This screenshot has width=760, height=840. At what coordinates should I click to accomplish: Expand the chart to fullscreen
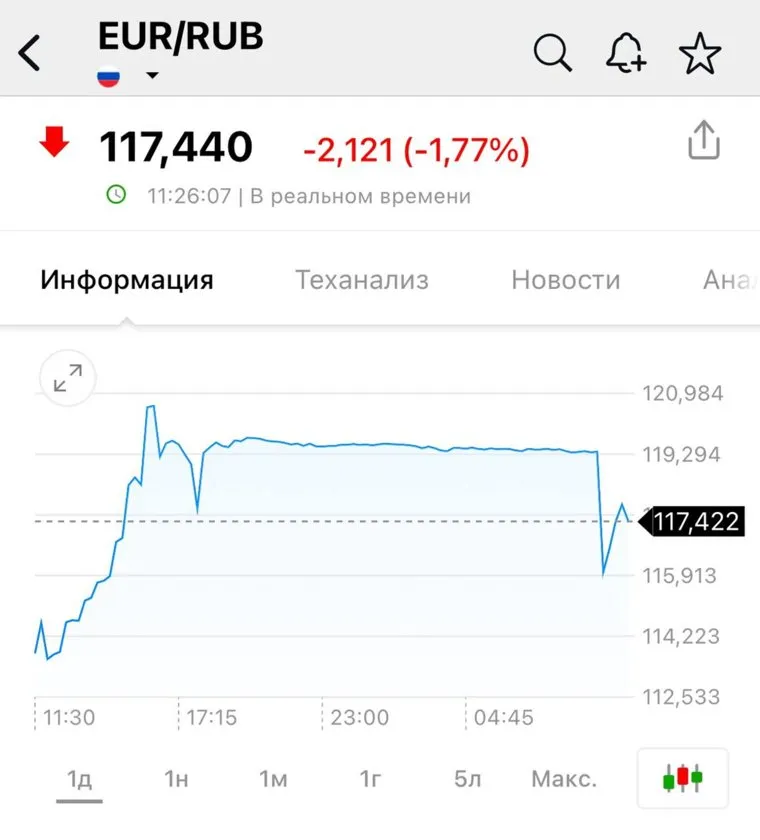pos(68,378)
